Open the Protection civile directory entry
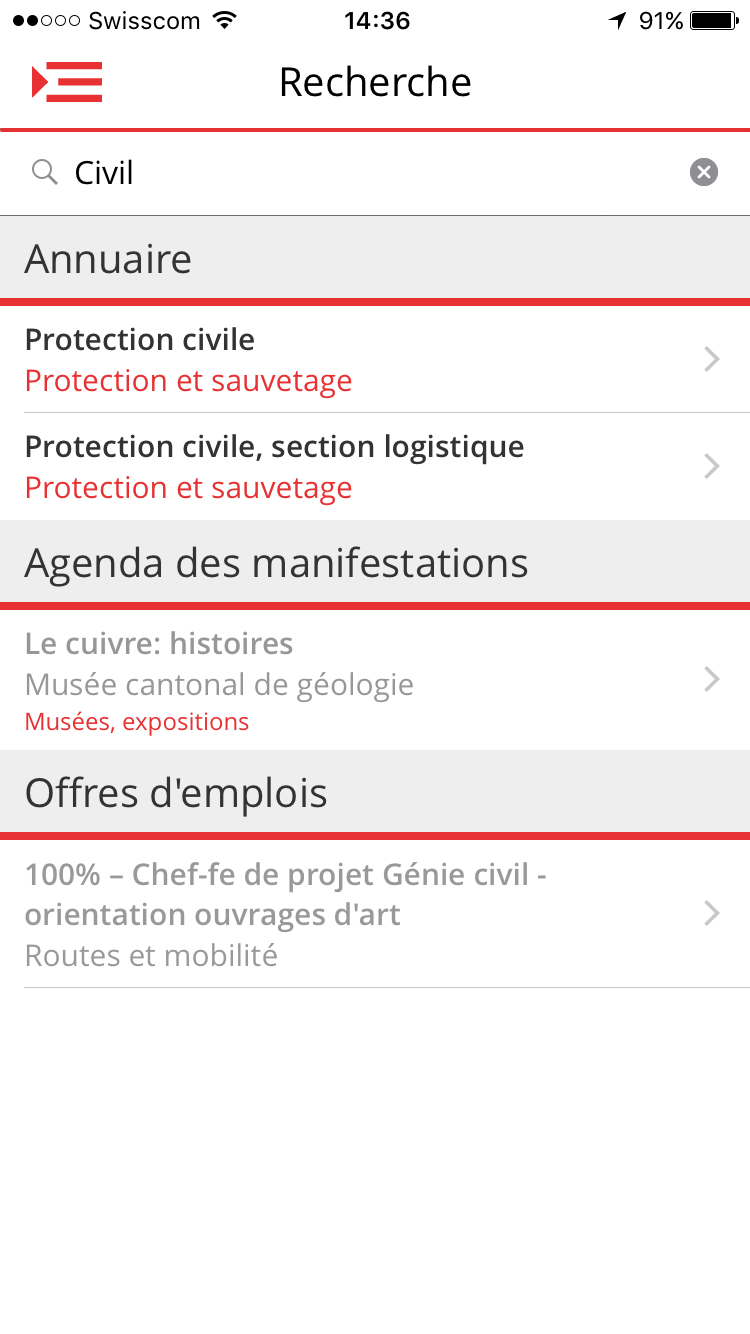 (x=375, y=359)
